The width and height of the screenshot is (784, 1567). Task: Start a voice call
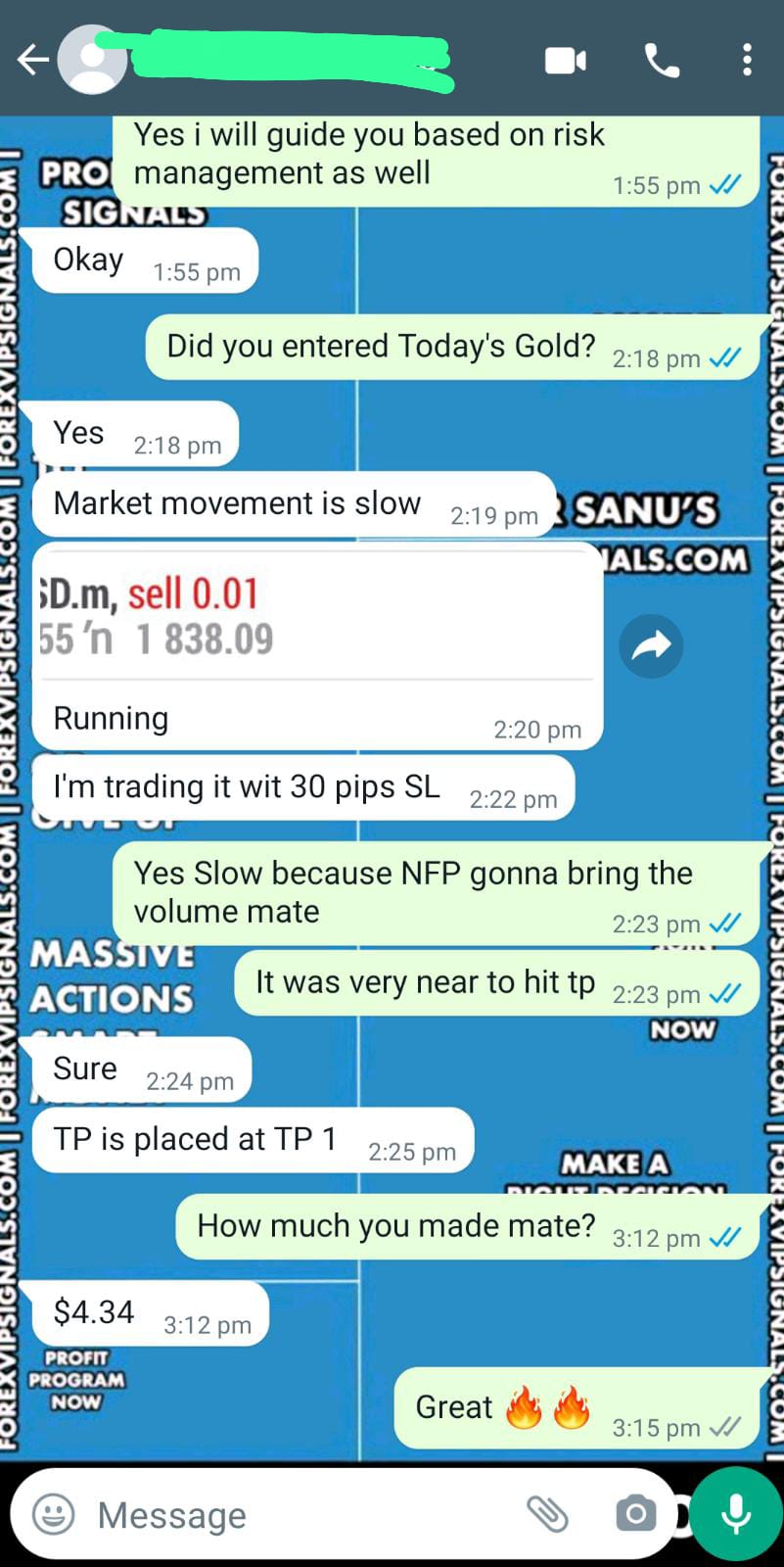click(662, 61)
